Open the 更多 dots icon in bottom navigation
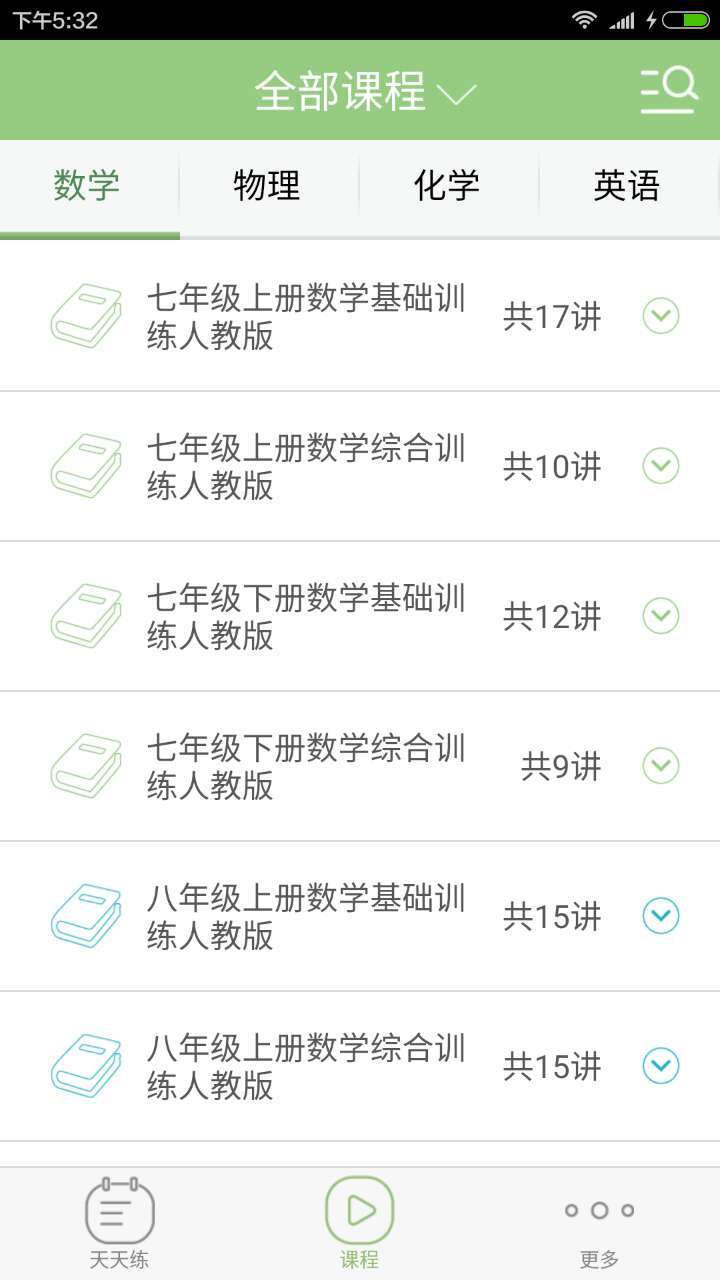The width and height of the screenshot is (720, 1280). pyautogui.click(x=597, y=1210)
